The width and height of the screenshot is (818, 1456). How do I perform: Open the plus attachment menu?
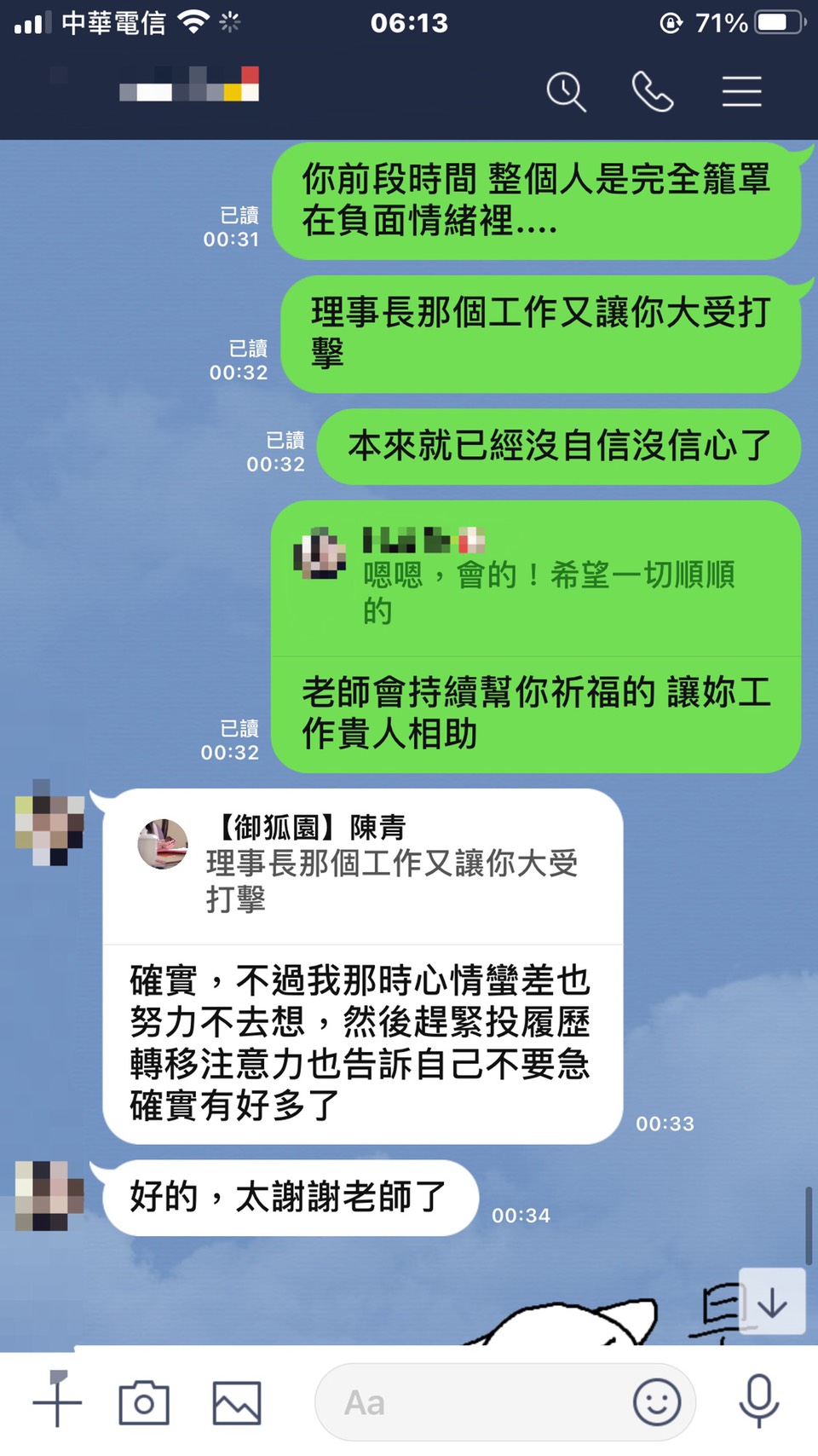(57, 1401)
